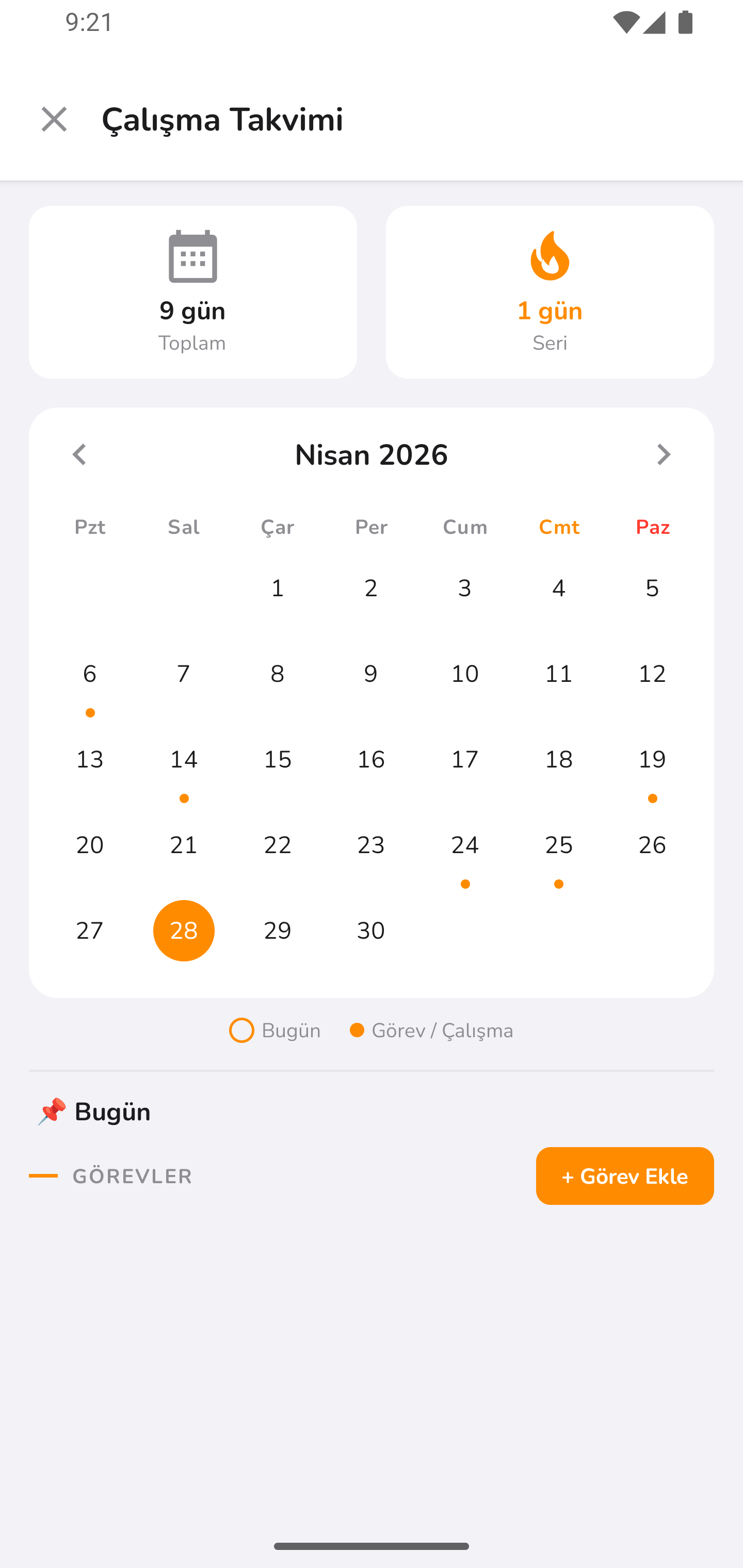The image size is (743, 1568).
Task: Choose April 10 on the calendar
Action: click(465, 674)
